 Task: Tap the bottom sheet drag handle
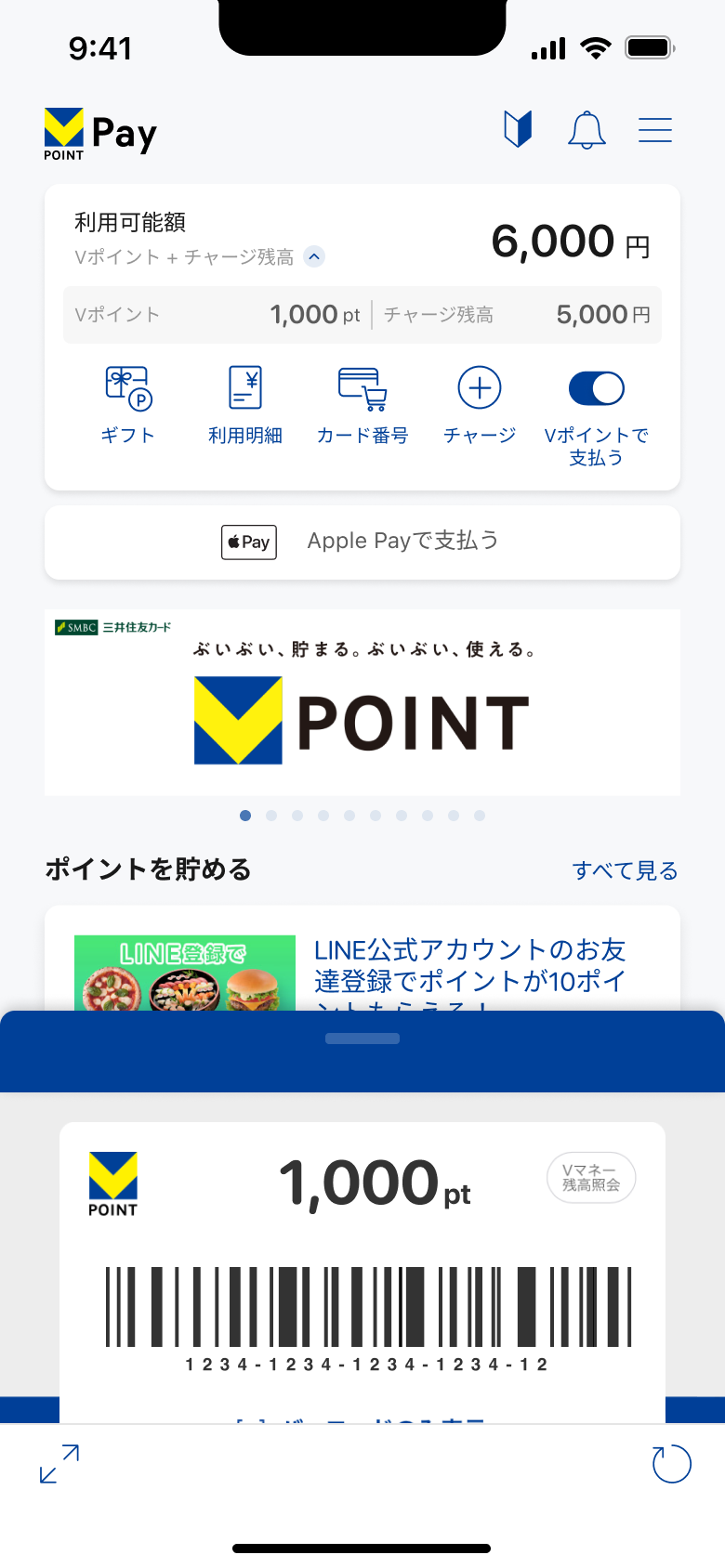(362, 1039)
